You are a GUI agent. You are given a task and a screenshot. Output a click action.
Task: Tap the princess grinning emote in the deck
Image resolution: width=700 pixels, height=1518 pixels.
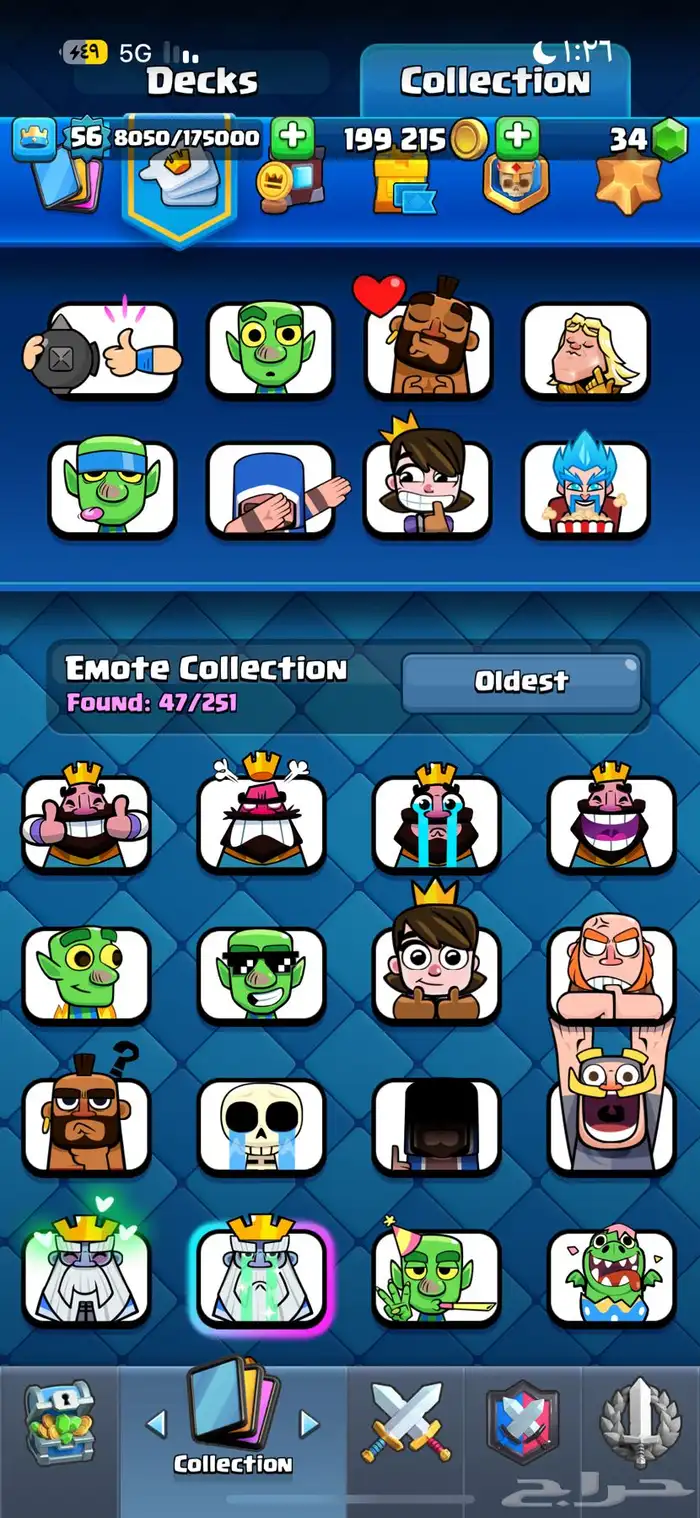pyautogui.click(x=428, y=488)
